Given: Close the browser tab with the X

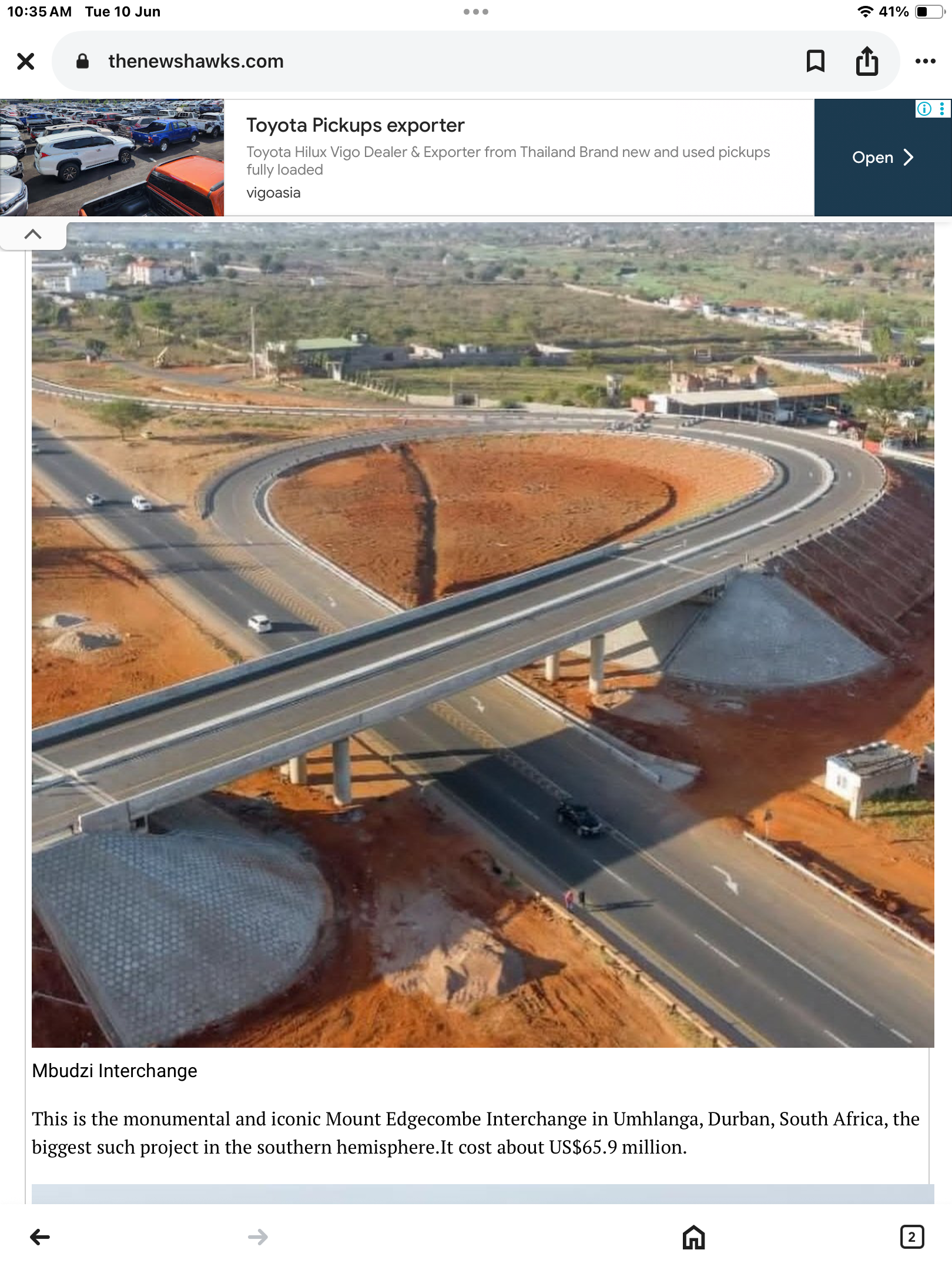Looking at the screenshot, I should point(26,61).
